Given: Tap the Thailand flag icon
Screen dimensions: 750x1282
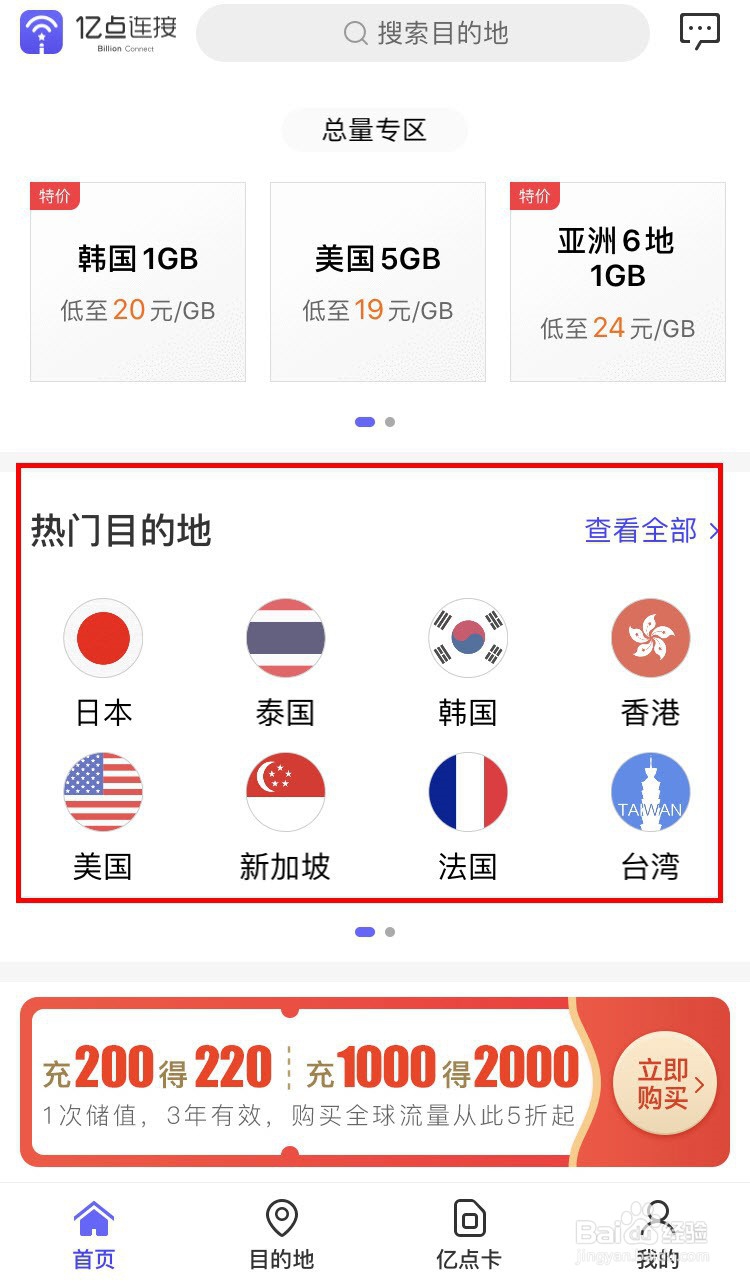Looking at the screenshot, I should point(285,638).
